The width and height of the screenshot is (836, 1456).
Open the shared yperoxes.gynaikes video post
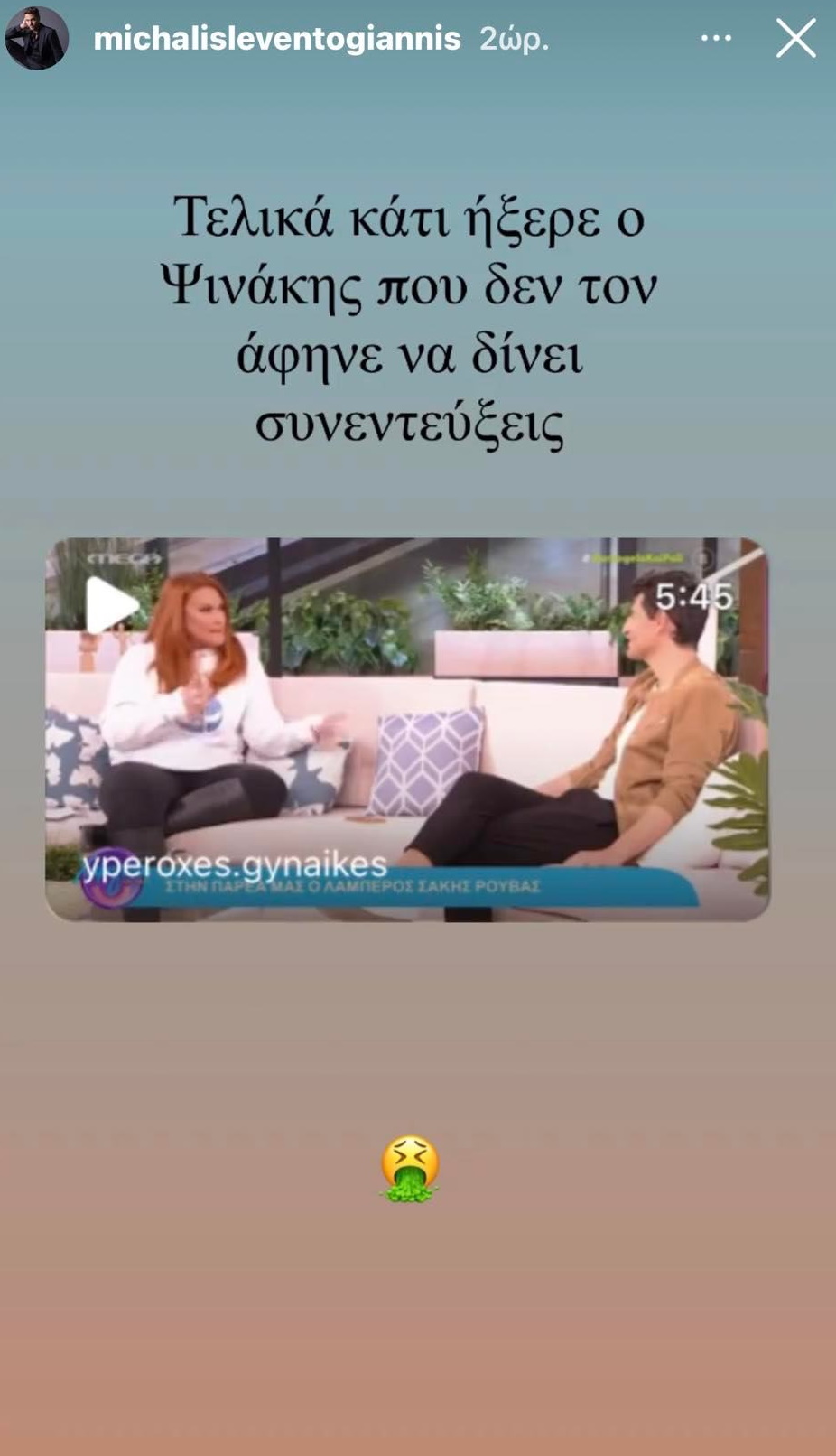click(x=407, y=729)
